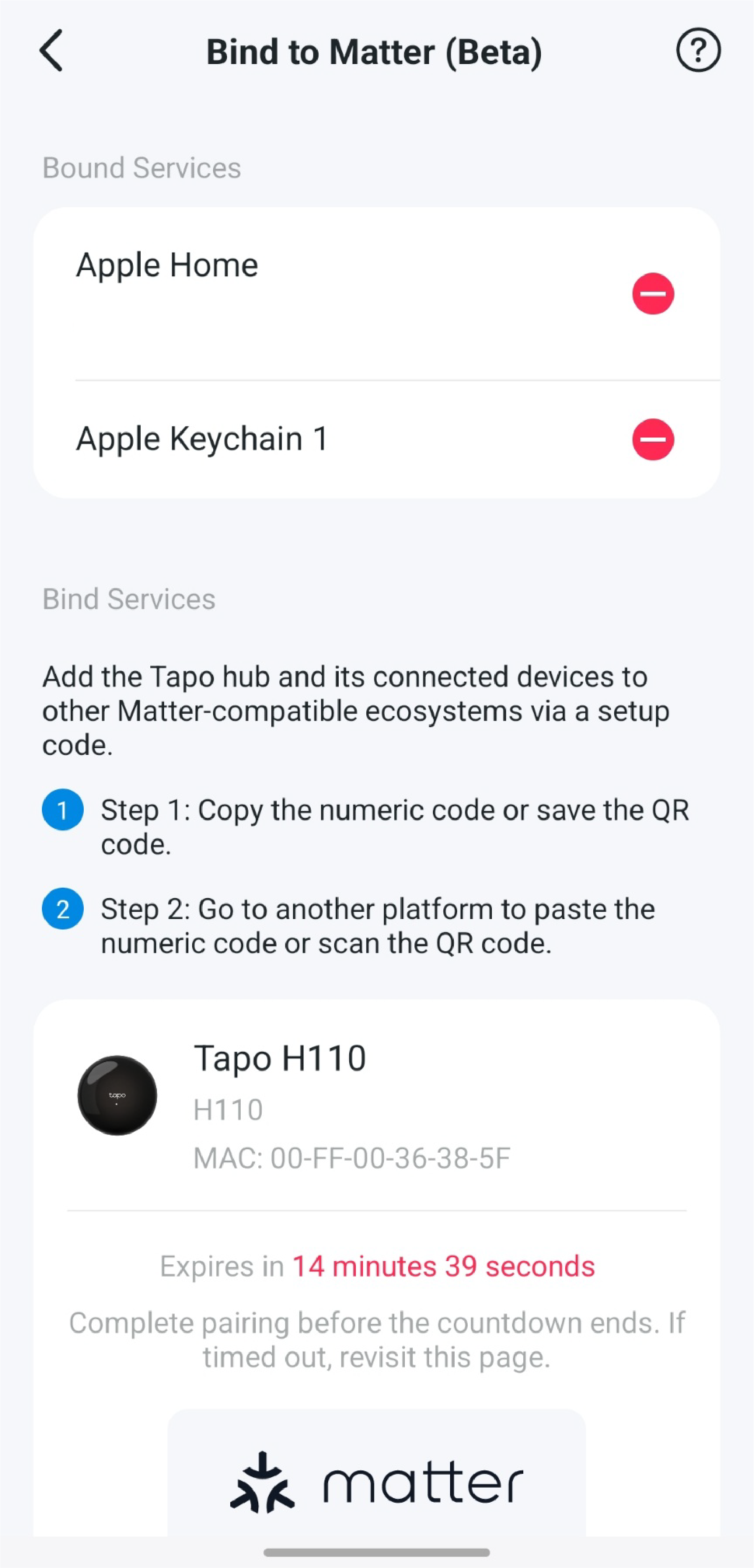Remove the Apple Home bound service
754x1568 pixels.
[x=652, y=294]
